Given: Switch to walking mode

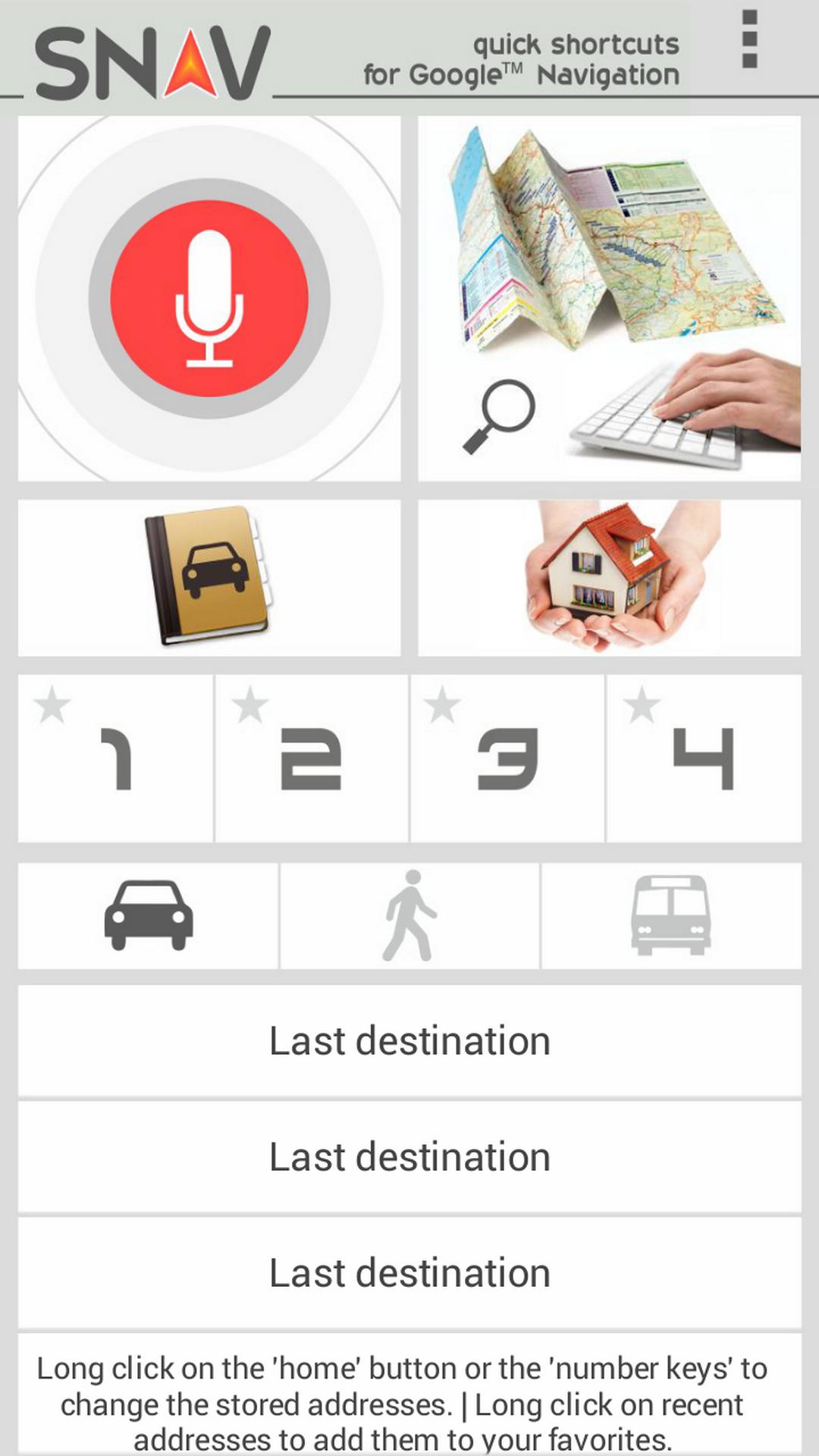Looking at the screenshot, I should pyautogui.click(x=409, y=915).
